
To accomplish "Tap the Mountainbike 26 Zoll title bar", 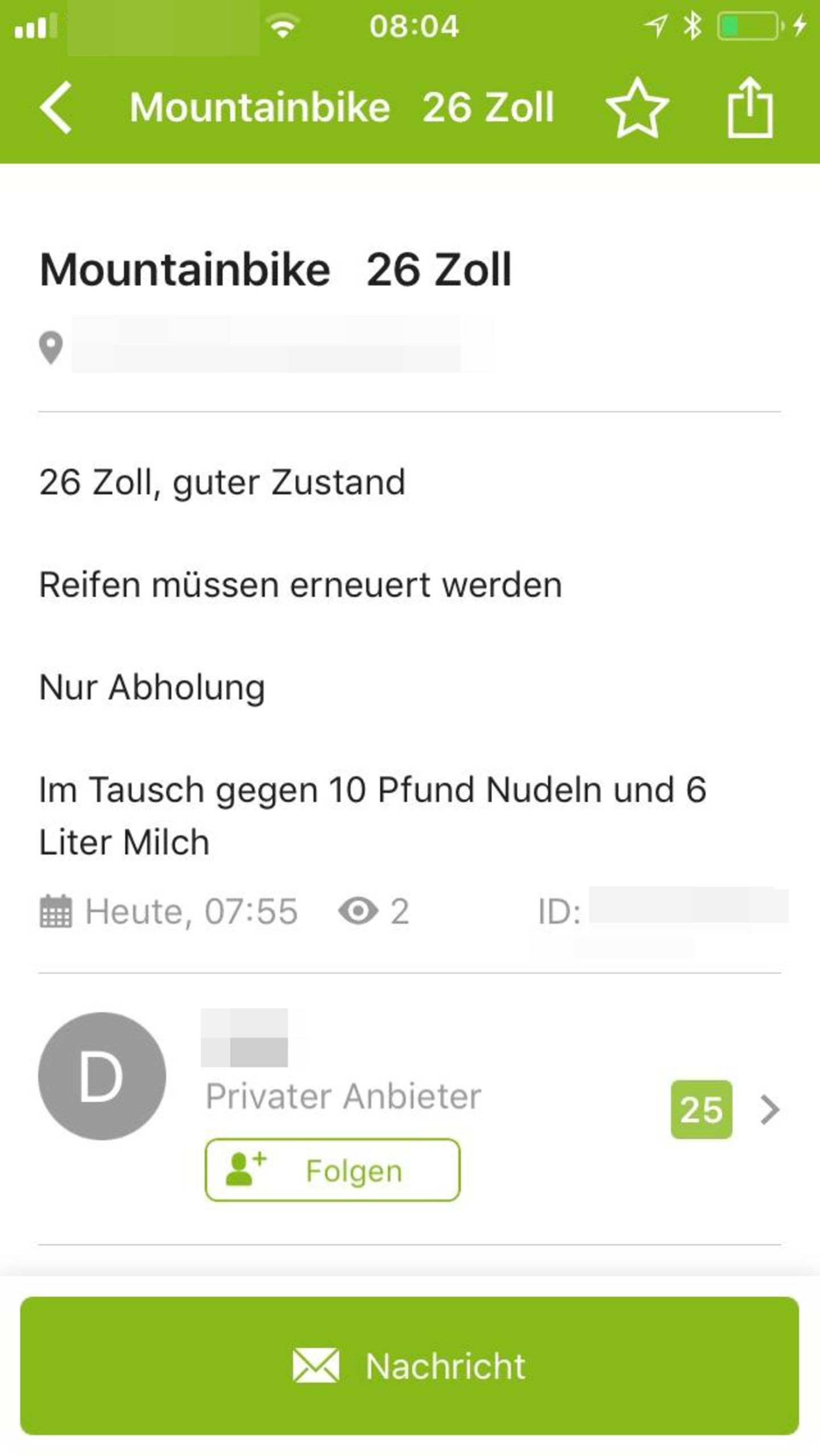I will pyautogui.click(x=342, y=107).
